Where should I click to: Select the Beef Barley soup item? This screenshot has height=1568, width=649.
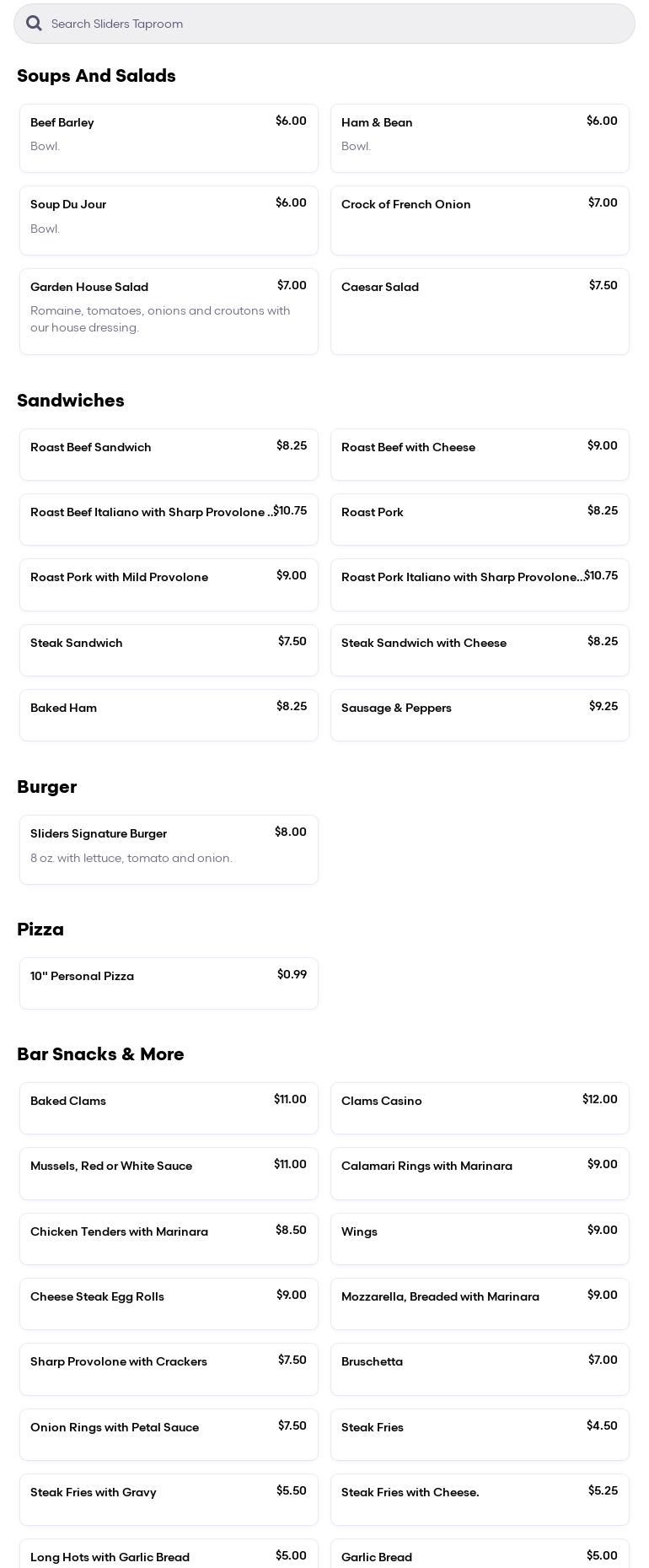[x=169, y=137]
